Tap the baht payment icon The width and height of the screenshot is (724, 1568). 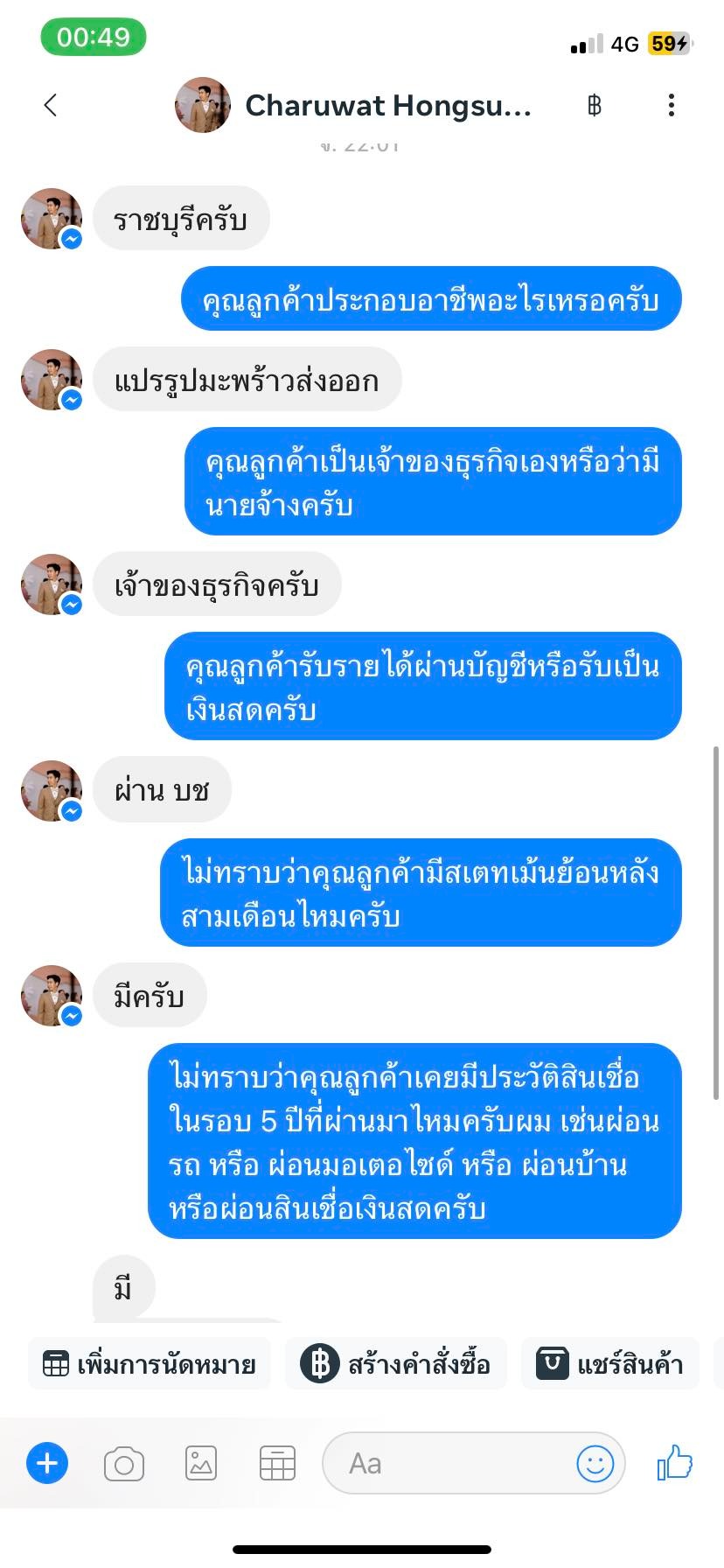coord(595,106)
